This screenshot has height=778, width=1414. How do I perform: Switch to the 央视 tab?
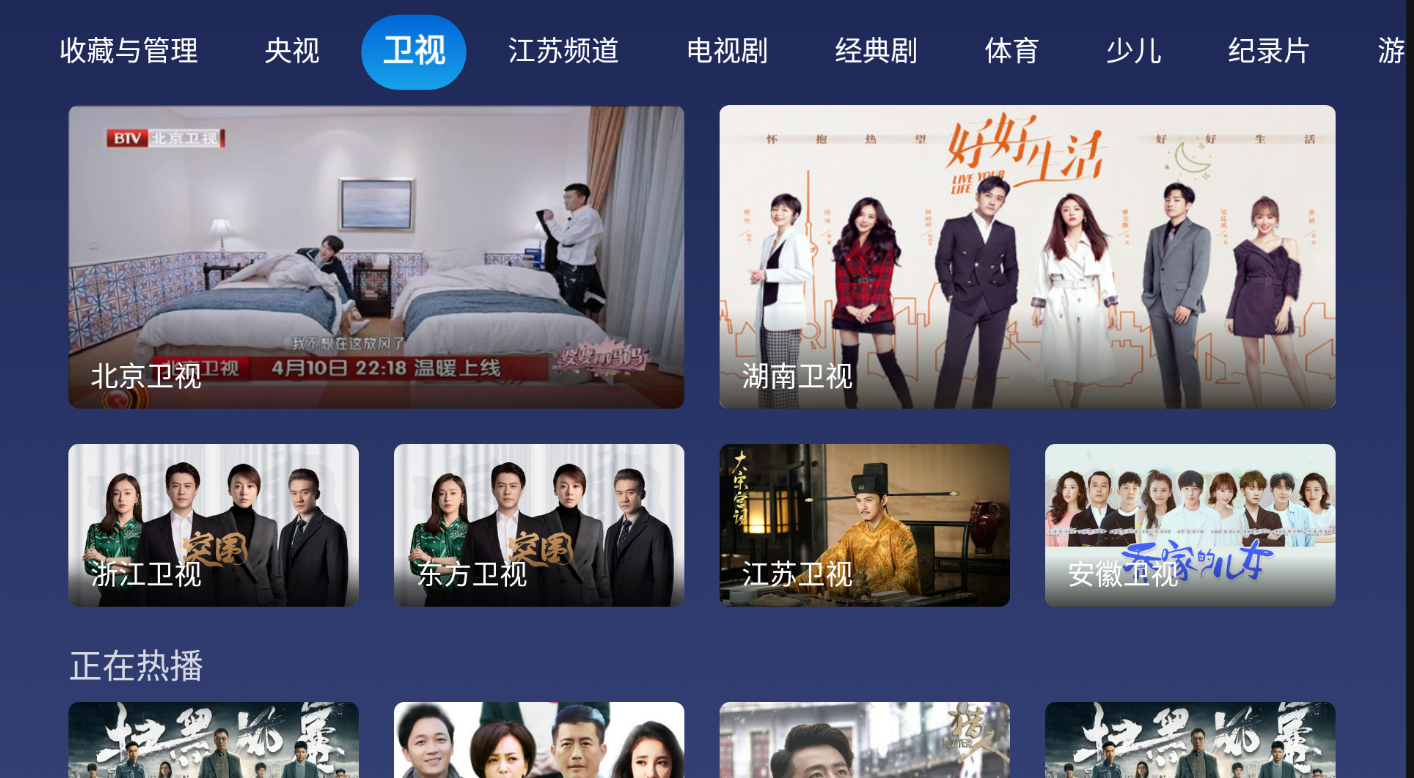pos(292,51)
